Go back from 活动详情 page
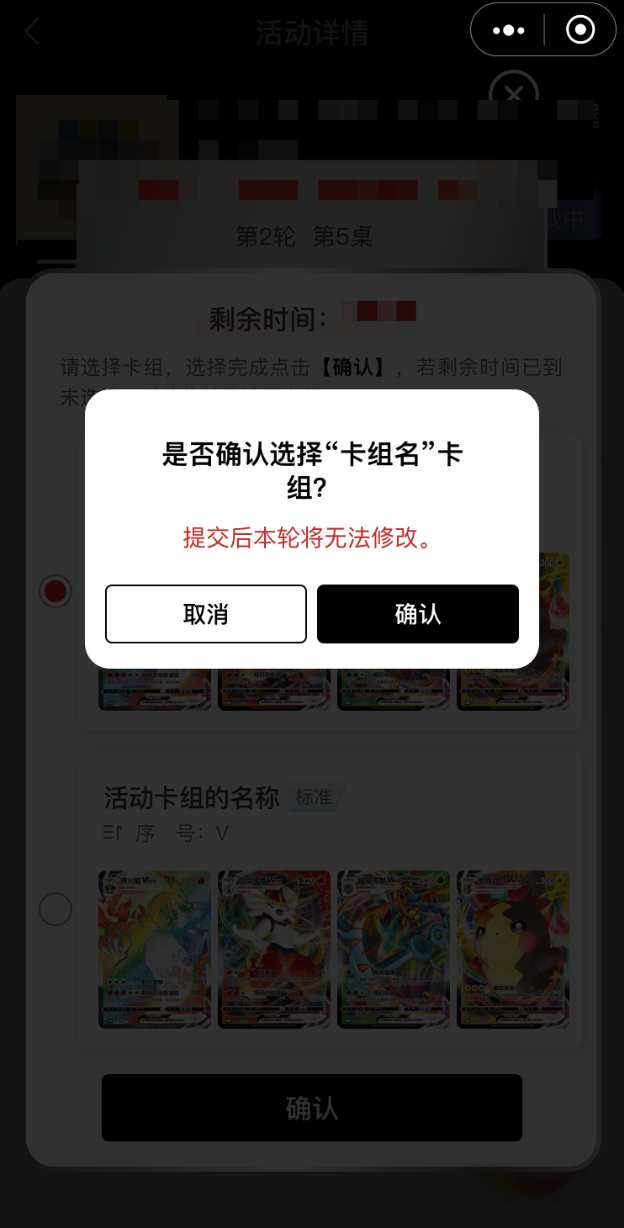 32,32
